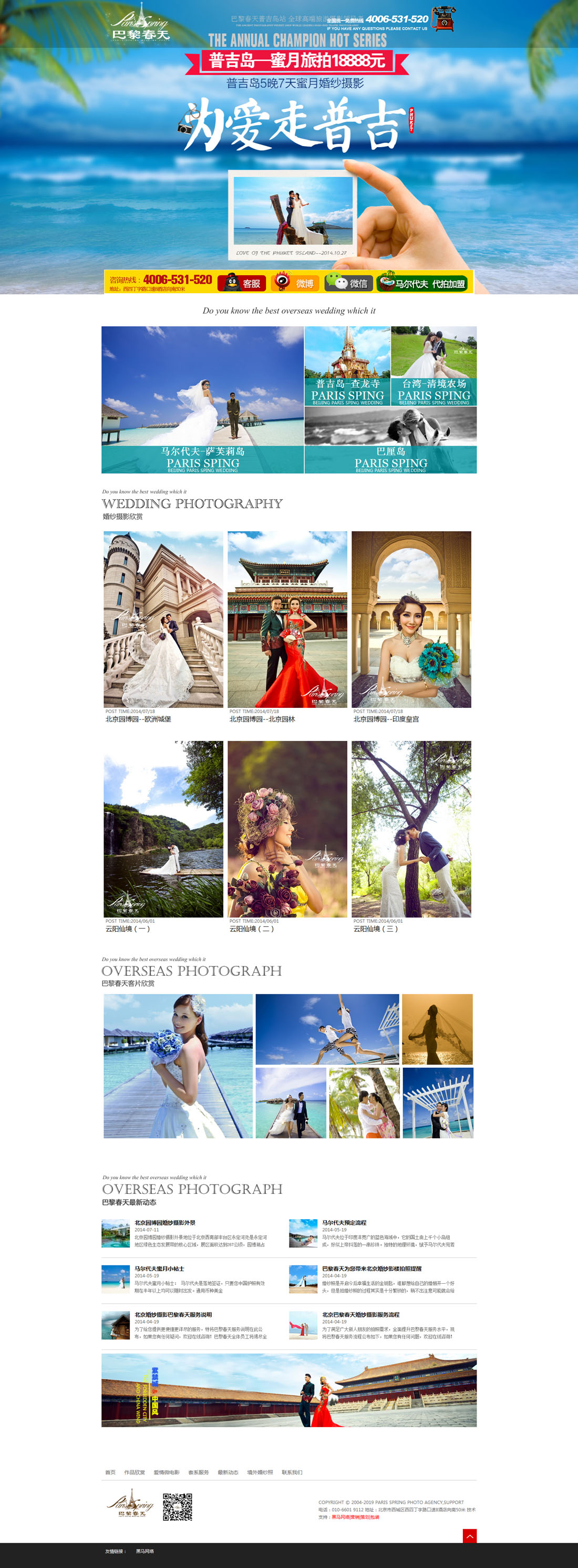Image resolution: width=578 pixels, height=1568 pixels.
Task: Read the 北京园博园婚纱摄影外景 article
Action: 165,1222
